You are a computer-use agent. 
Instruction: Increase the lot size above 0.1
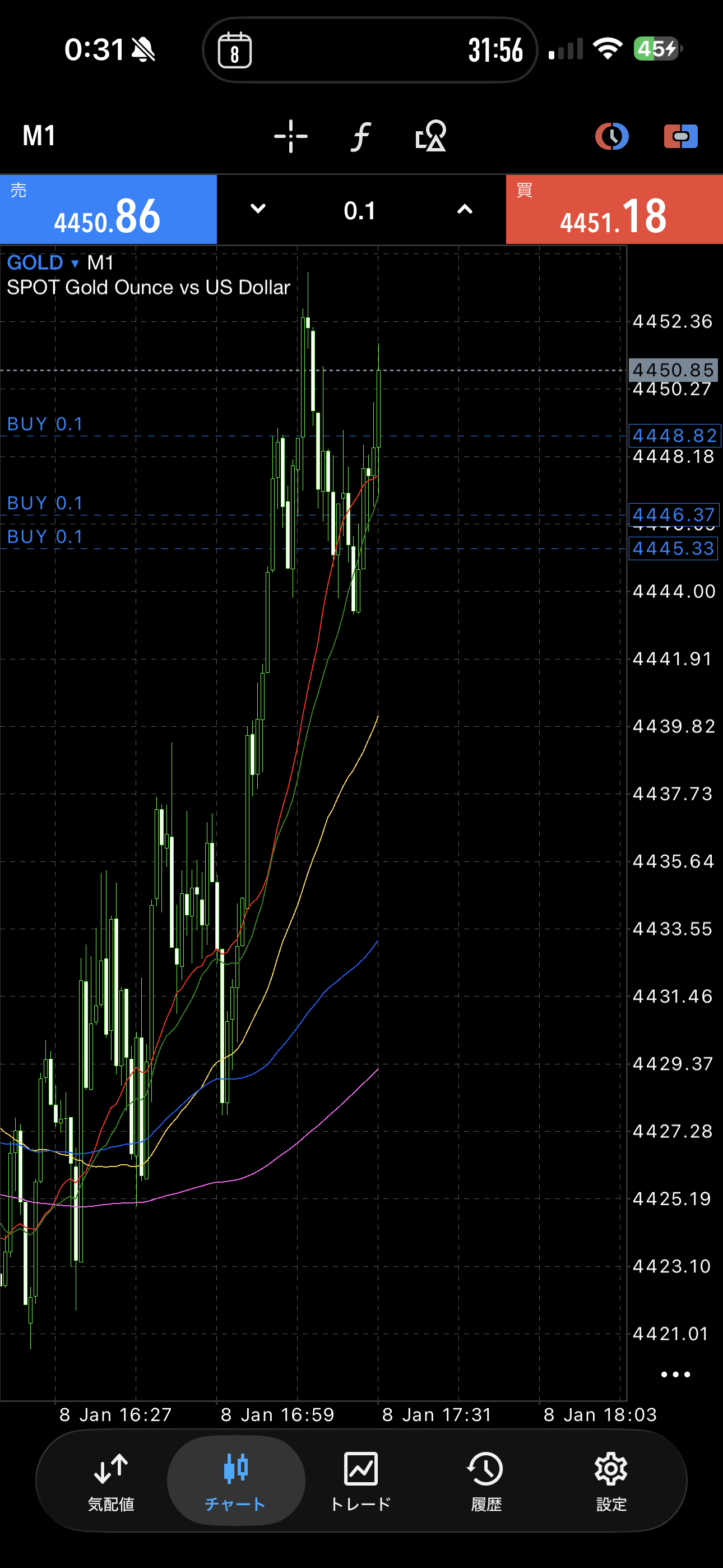pyautogui.click(x=465, y=209)
